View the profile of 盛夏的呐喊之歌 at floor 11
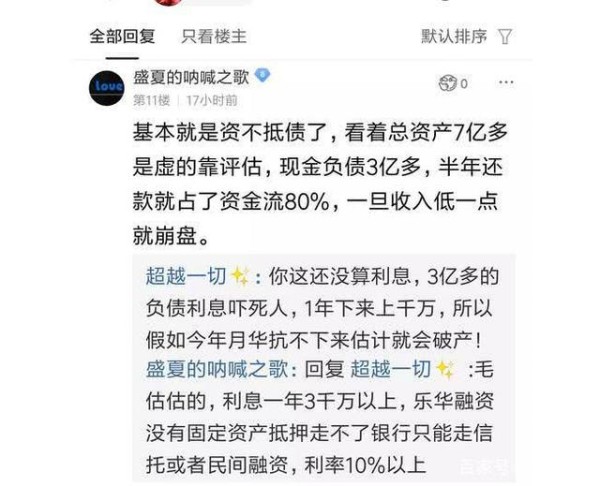Viewport: 600px width, 486px height. pyautogui.click(x=190, y=77)
